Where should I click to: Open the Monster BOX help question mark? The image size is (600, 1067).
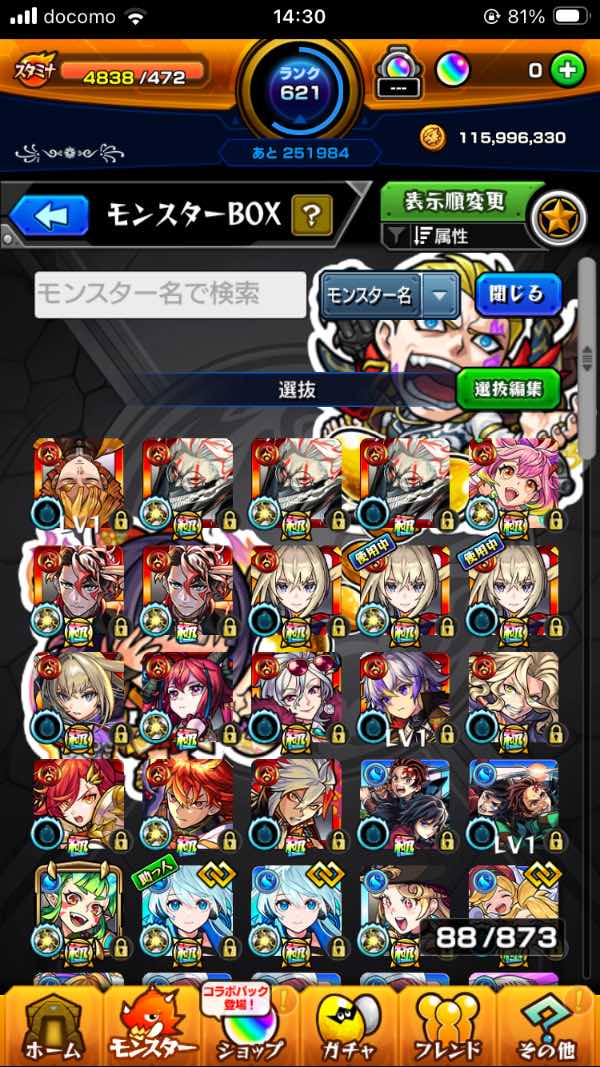(x=311, y=214)
